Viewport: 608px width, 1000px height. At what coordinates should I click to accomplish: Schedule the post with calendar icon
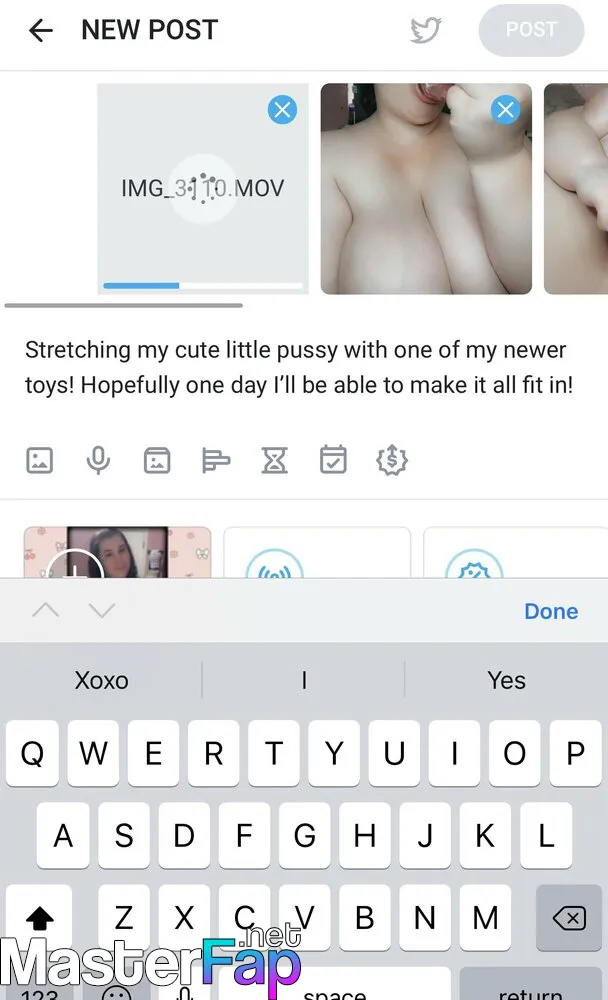click(333, 460)
